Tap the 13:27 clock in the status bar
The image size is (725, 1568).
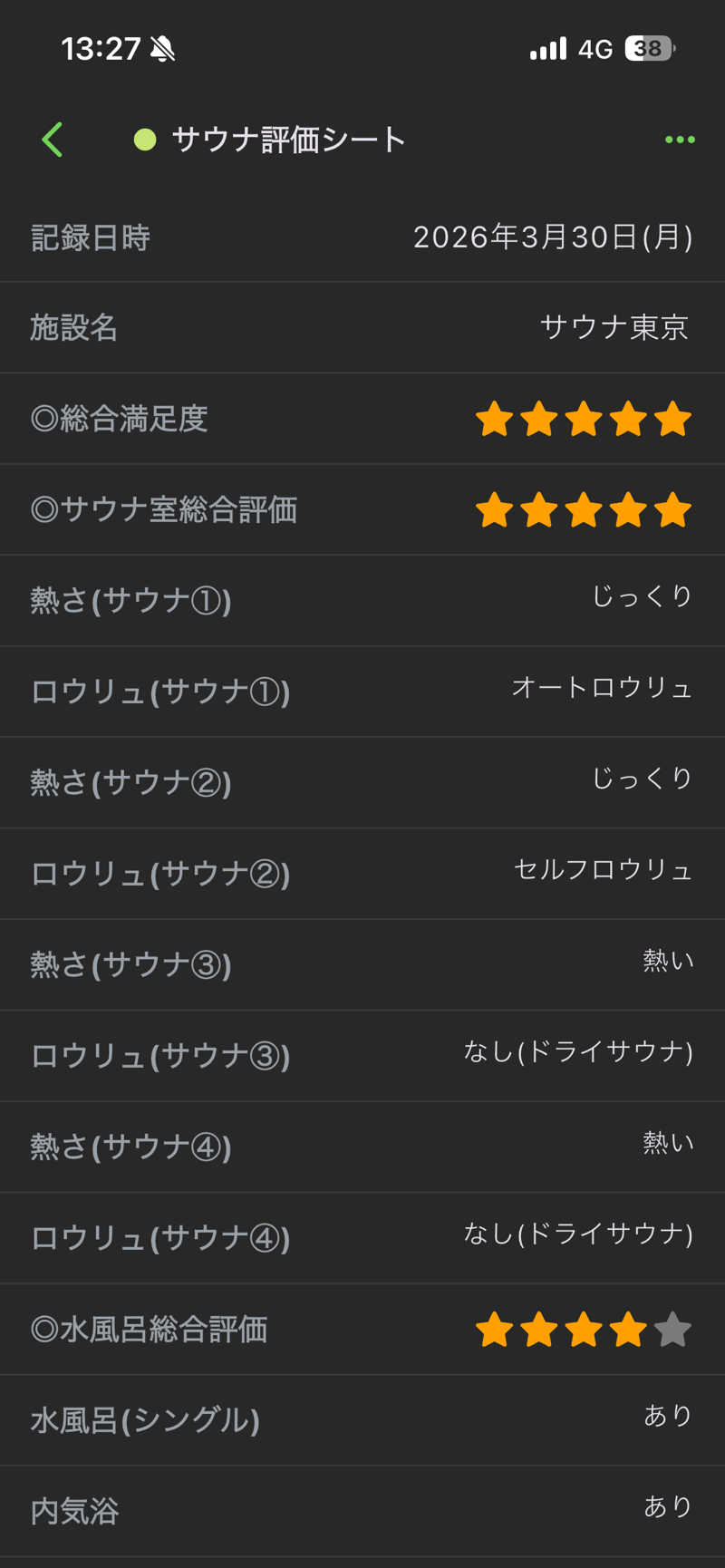point(94,47)
